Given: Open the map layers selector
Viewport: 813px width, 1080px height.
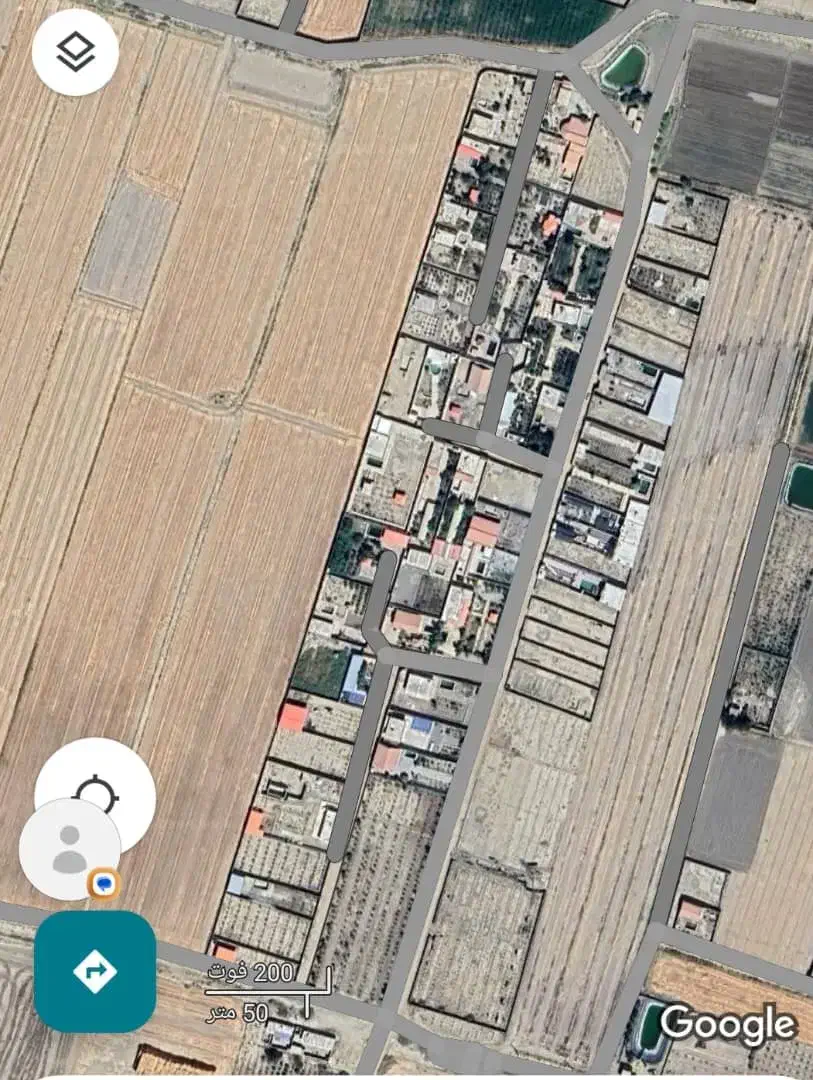Looking at the screenshot, I should pos(76,52).
